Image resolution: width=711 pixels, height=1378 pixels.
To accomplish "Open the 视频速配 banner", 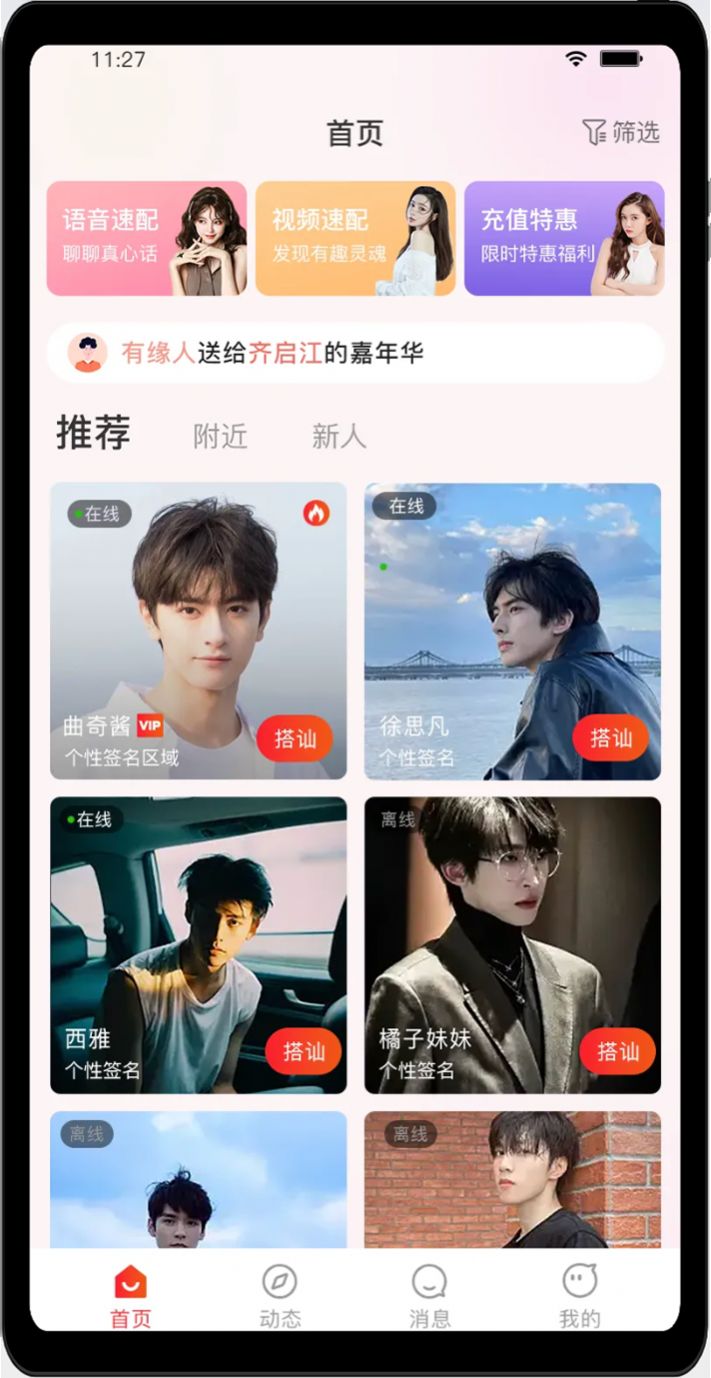I will 355,238.
